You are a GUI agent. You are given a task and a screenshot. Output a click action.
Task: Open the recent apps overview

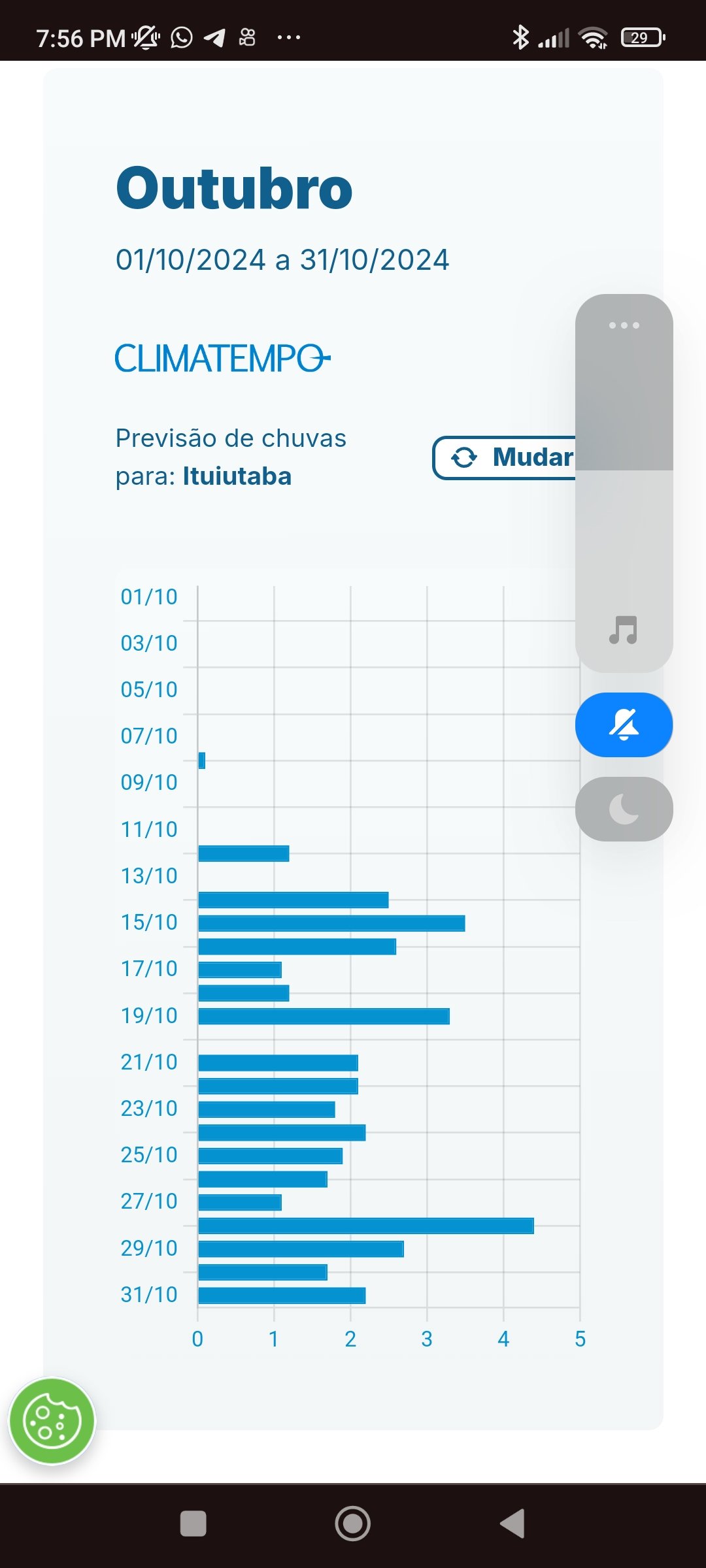193,1524
